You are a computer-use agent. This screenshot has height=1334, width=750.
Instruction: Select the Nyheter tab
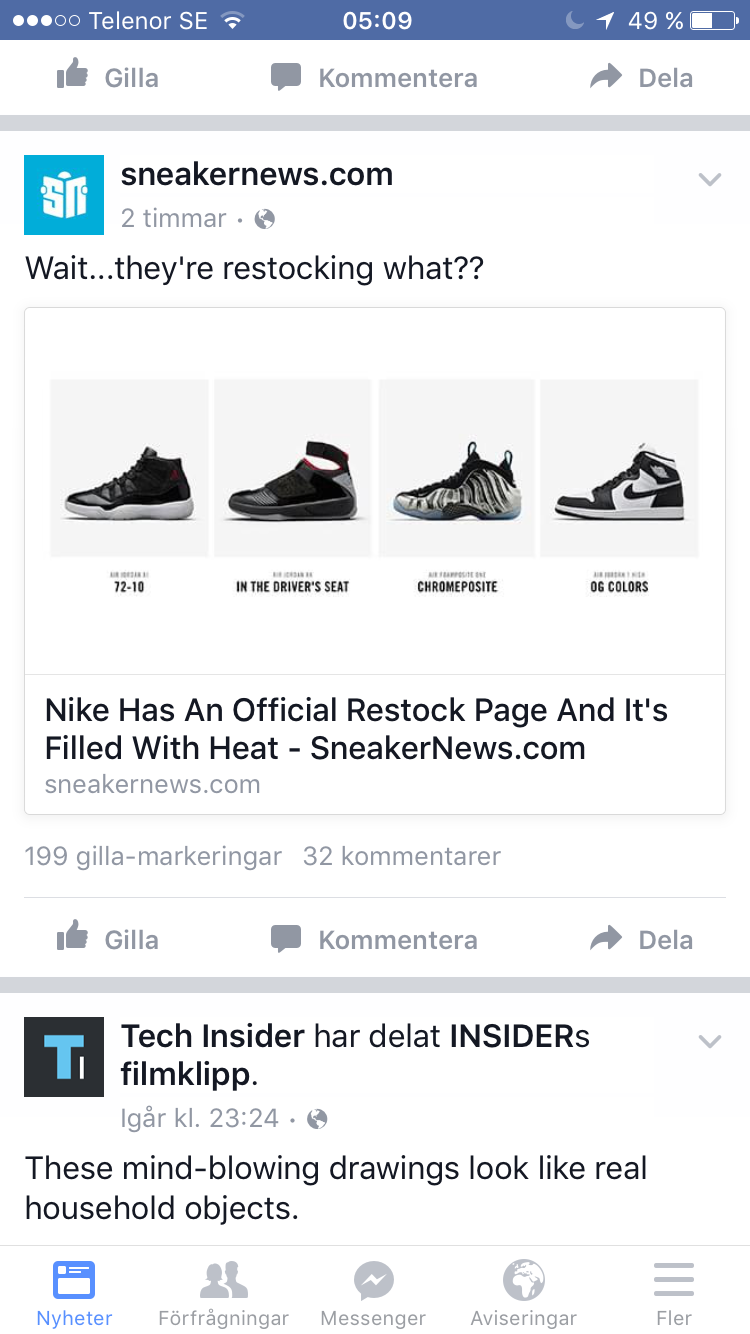coord(74,1292)
